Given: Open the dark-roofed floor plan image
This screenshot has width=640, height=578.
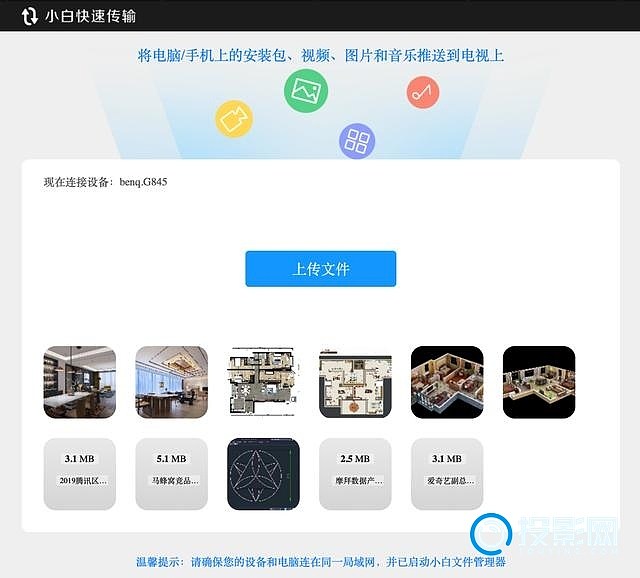Looking at the screenshot, I should point(355,382).
